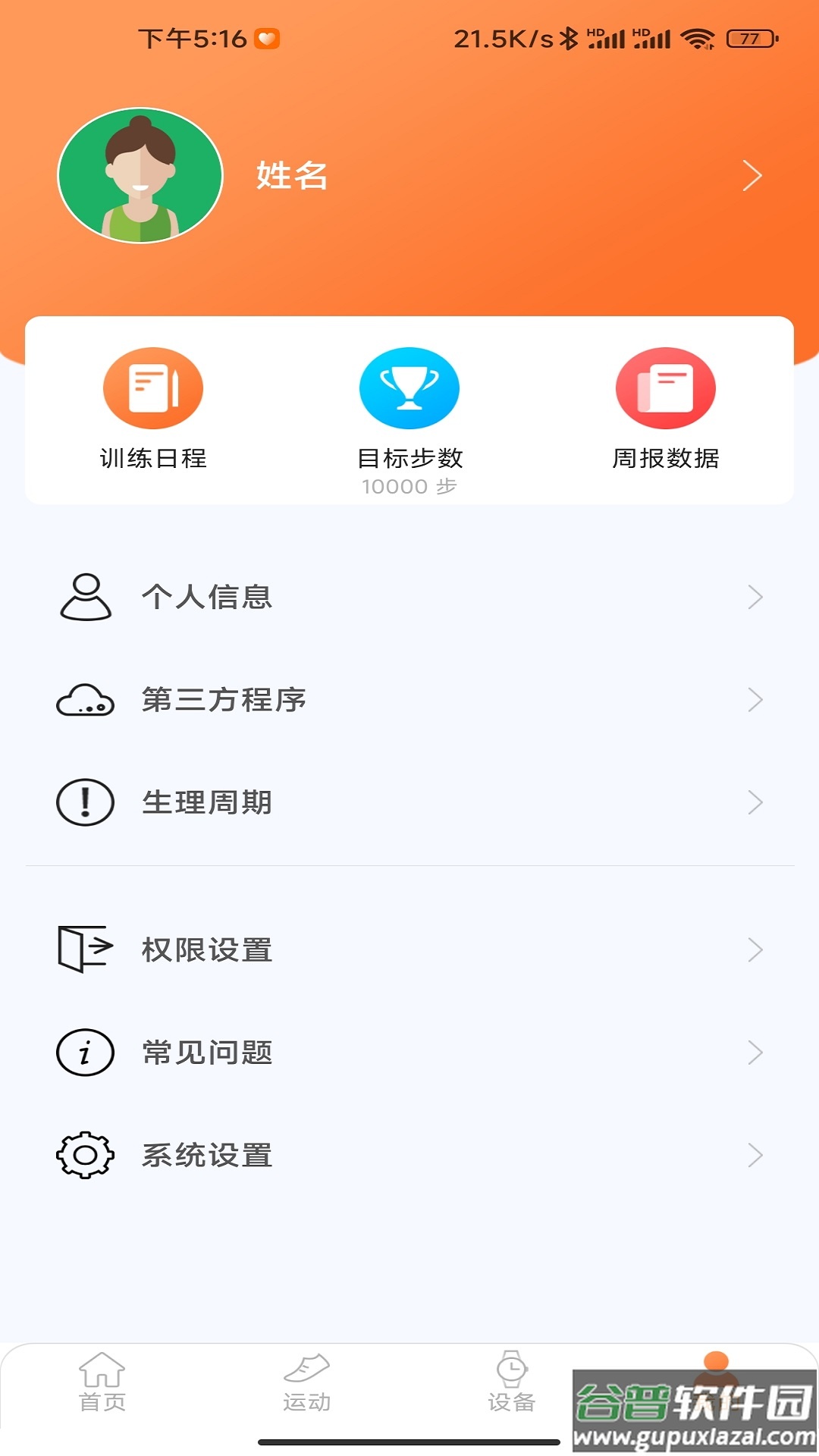Select the 个人信息 person icon
The image size is (819, 1456).
point(86,598)
